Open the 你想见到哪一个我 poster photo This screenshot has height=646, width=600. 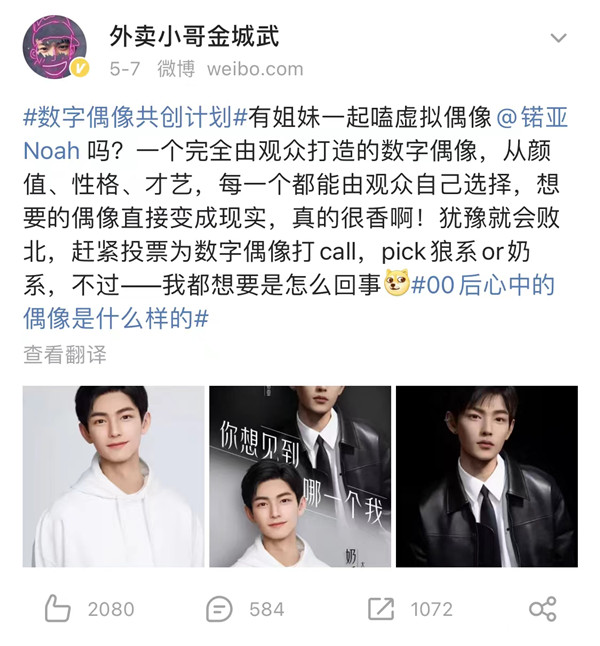[x=299, y=476]
